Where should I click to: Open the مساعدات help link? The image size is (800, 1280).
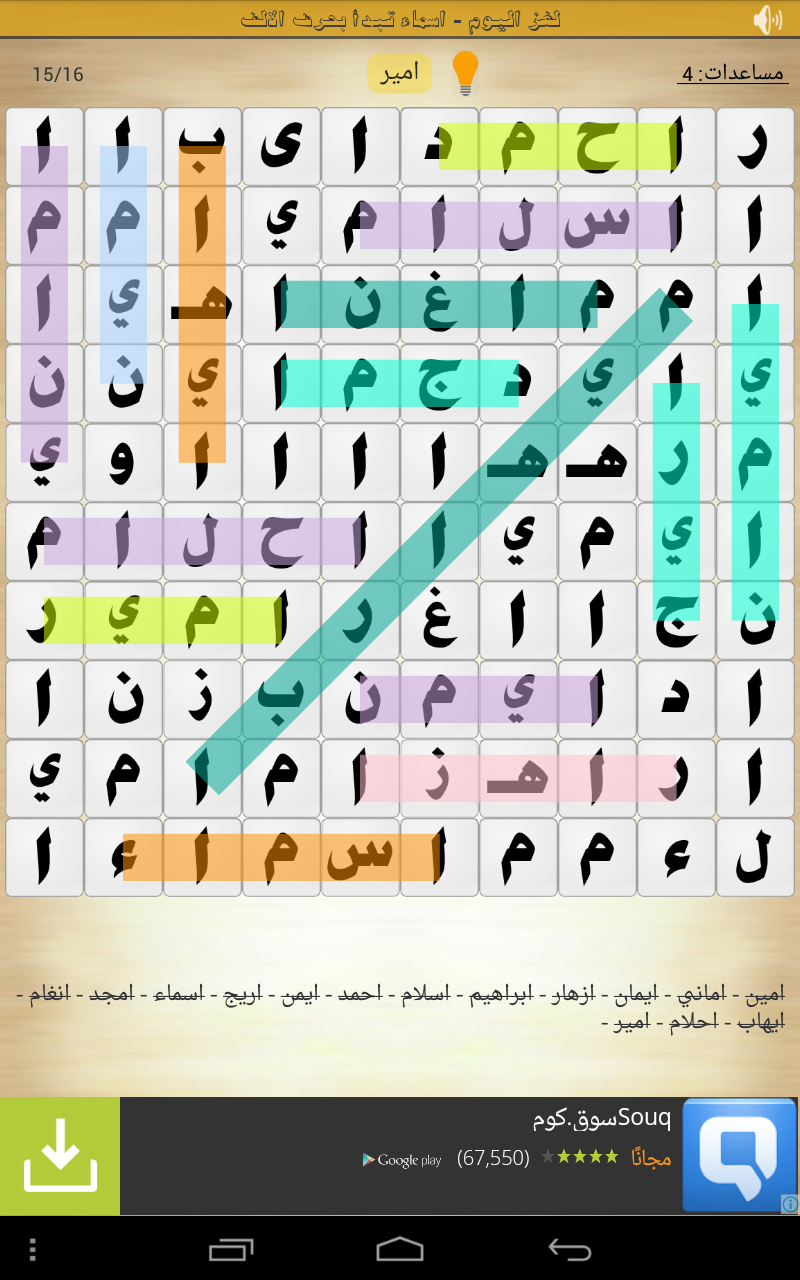click(x=732, y=74)
